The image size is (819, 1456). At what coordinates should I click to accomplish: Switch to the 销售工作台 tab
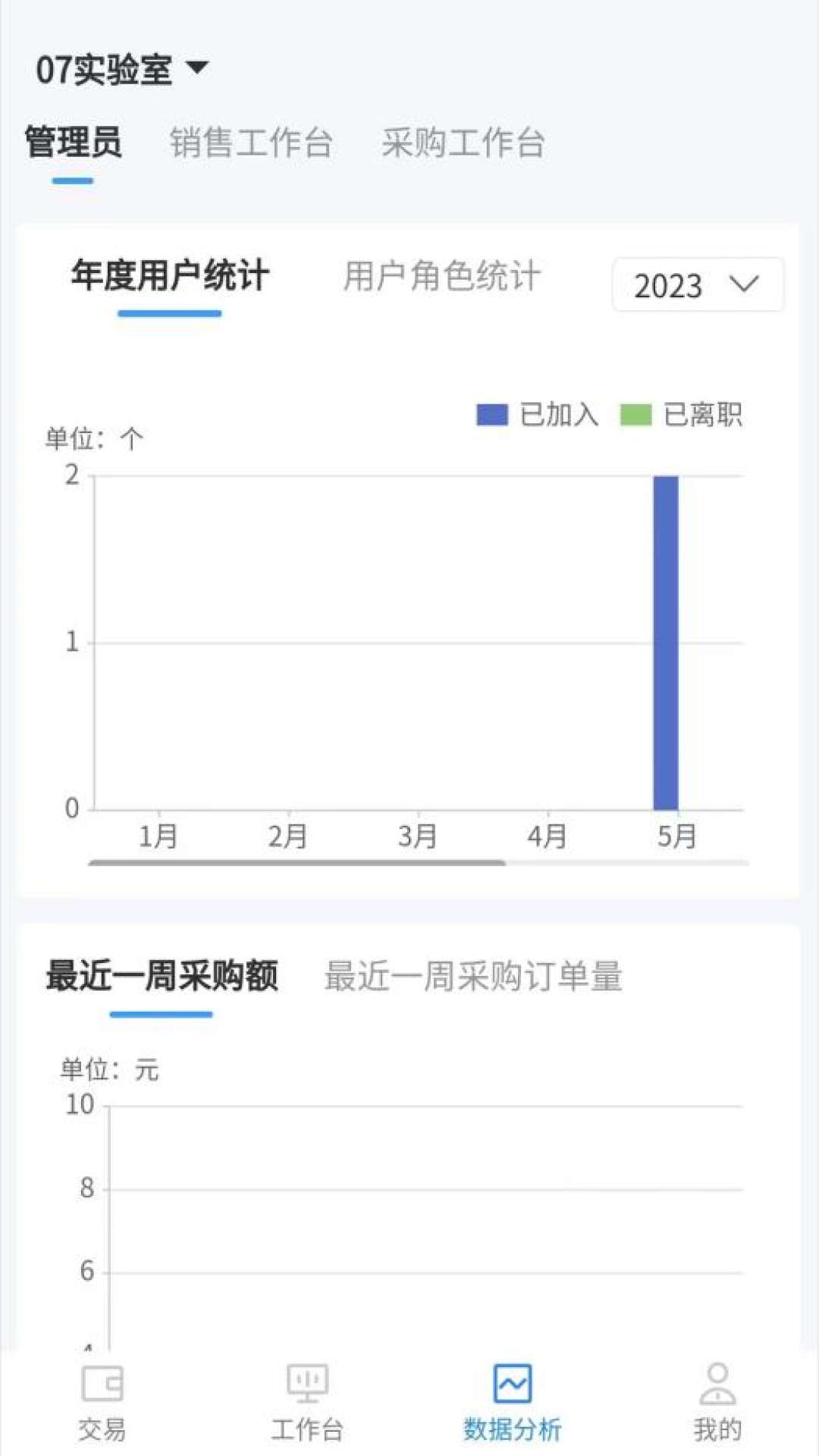tap(251, 143)
